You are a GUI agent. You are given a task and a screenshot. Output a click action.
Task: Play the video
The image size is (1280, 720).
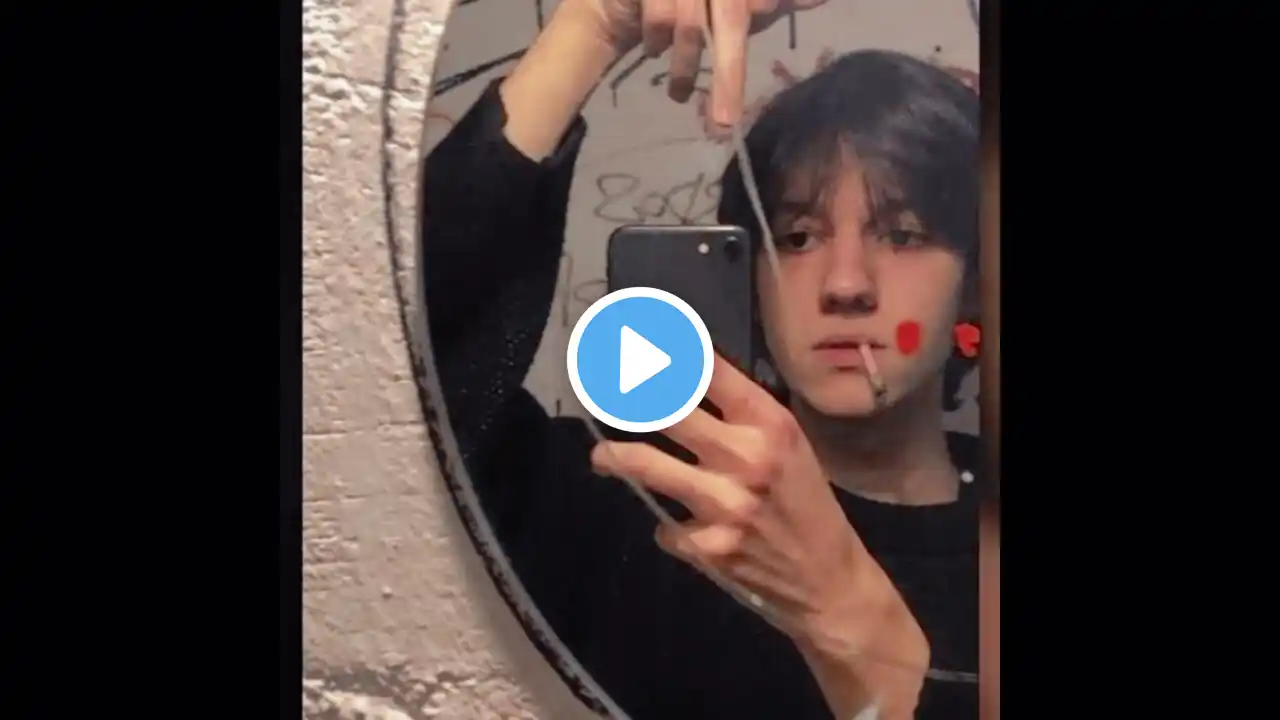click(x=640, y=360)
